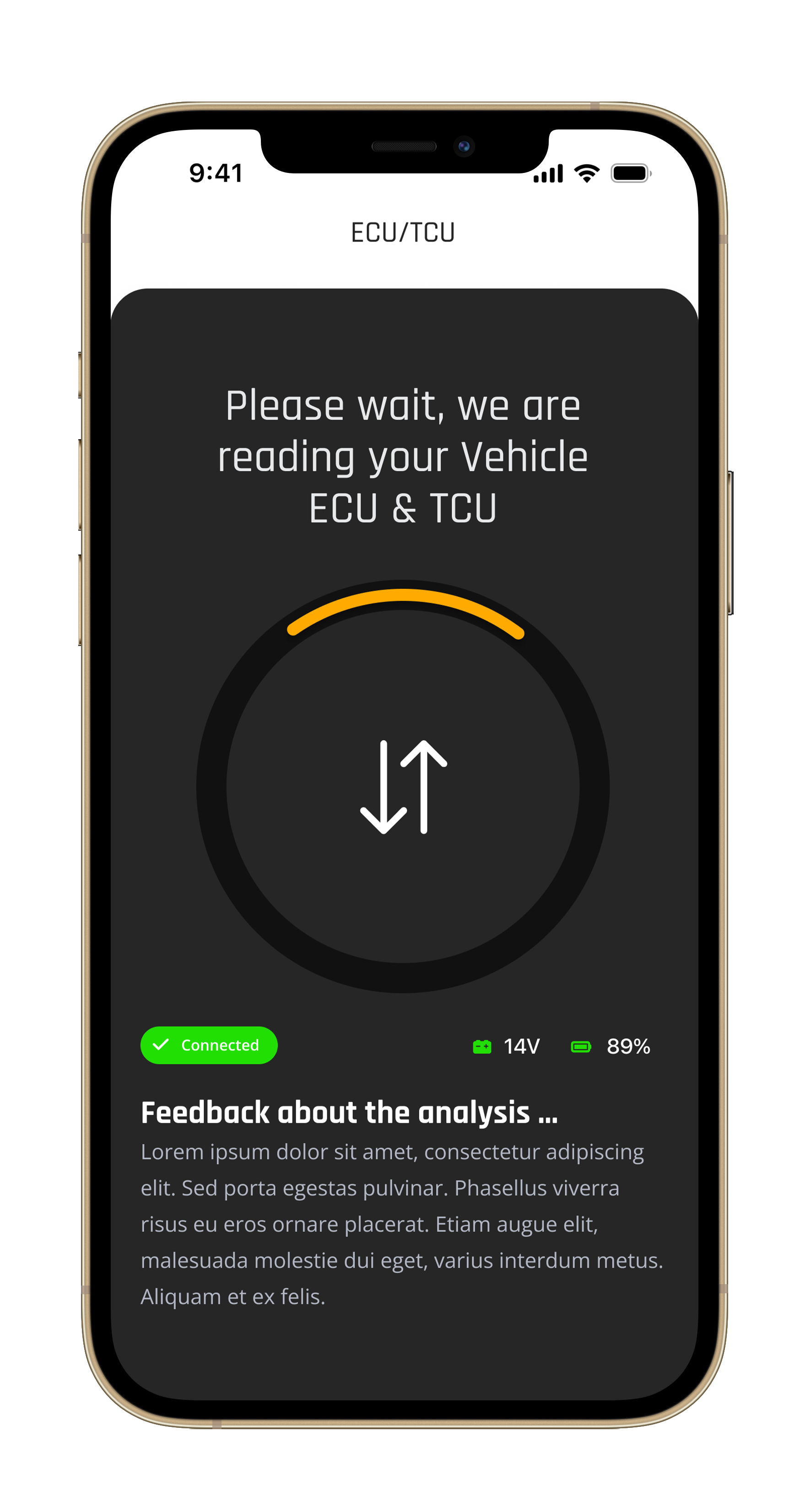Tap the green Connected status chip

209,1045
